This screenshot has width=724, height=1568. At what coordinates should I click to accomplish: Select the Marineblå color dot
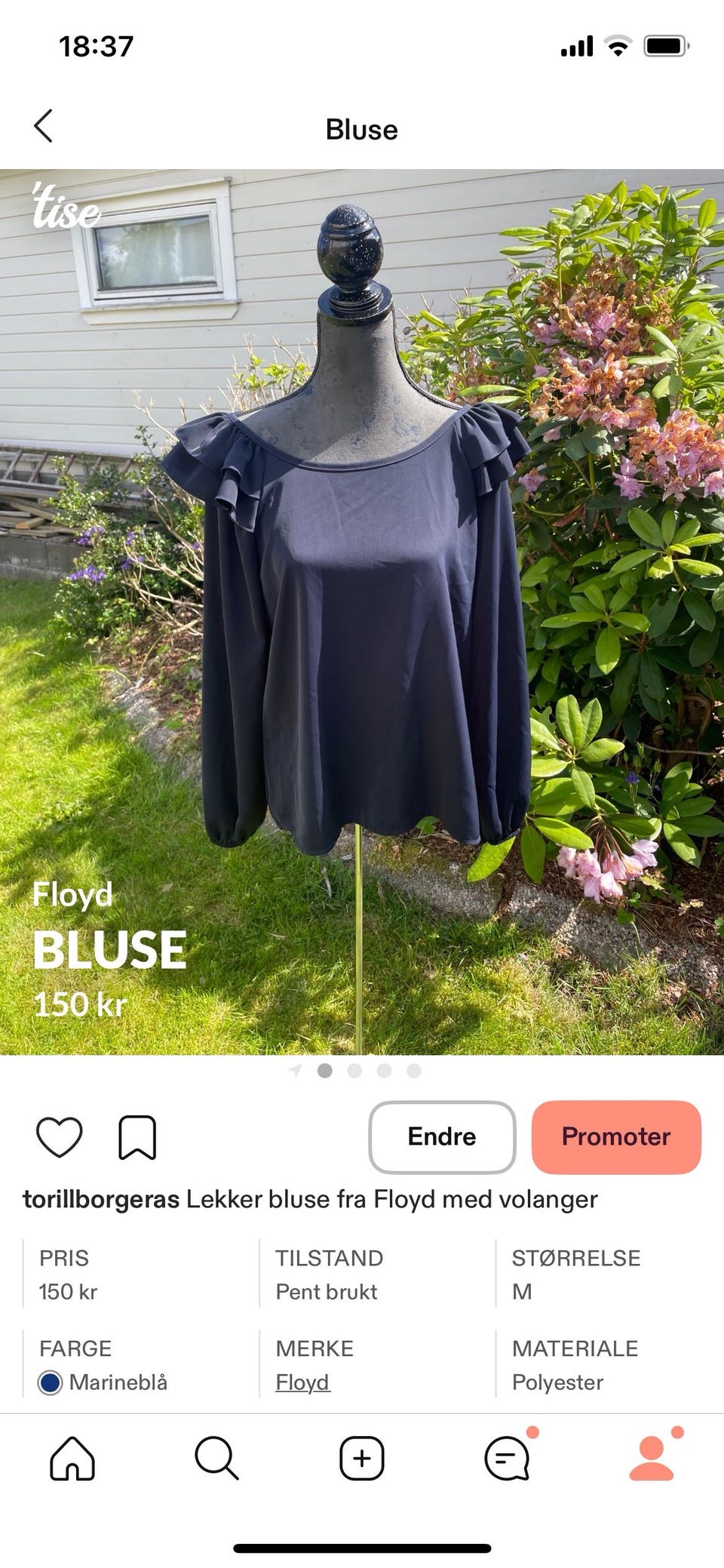52,1382
